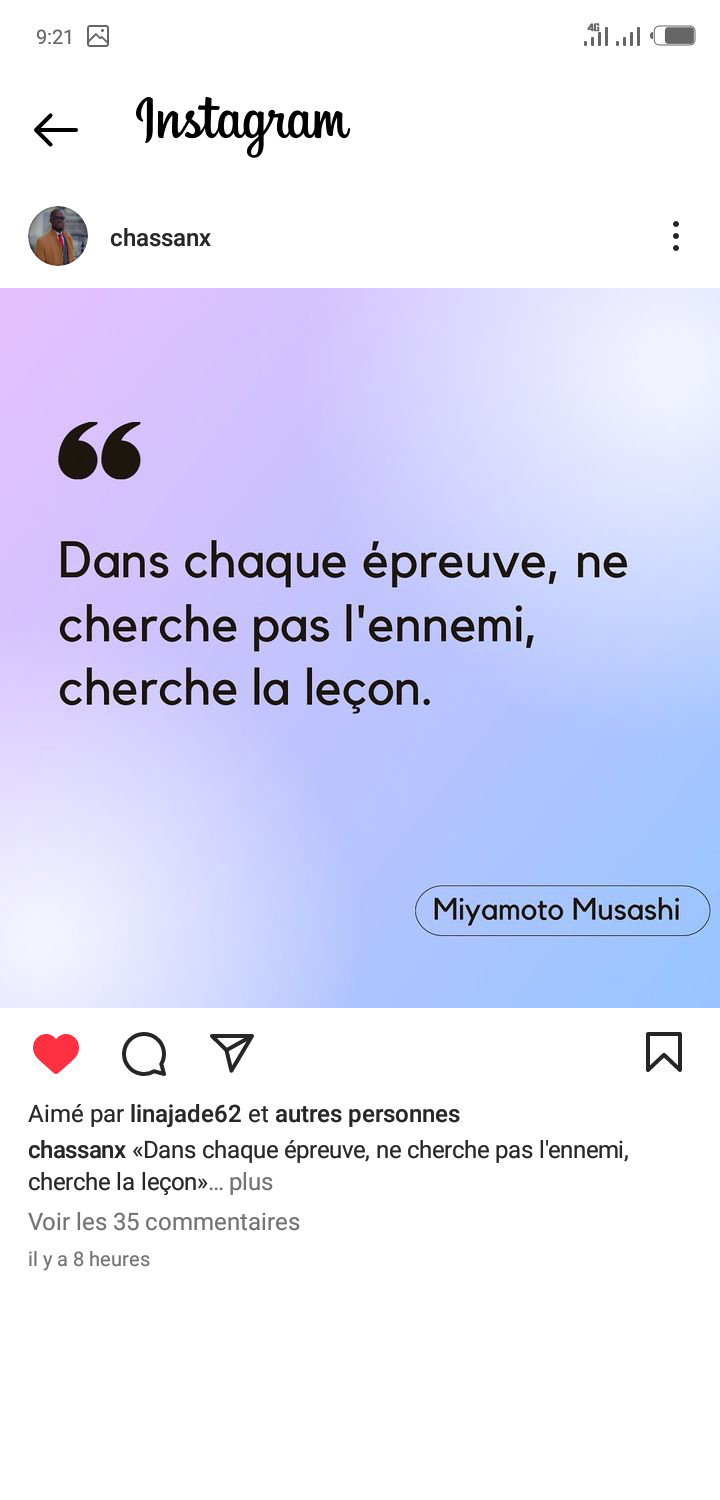Open chassanx's profile picture

pyautogui.click(x=58, y=237)
